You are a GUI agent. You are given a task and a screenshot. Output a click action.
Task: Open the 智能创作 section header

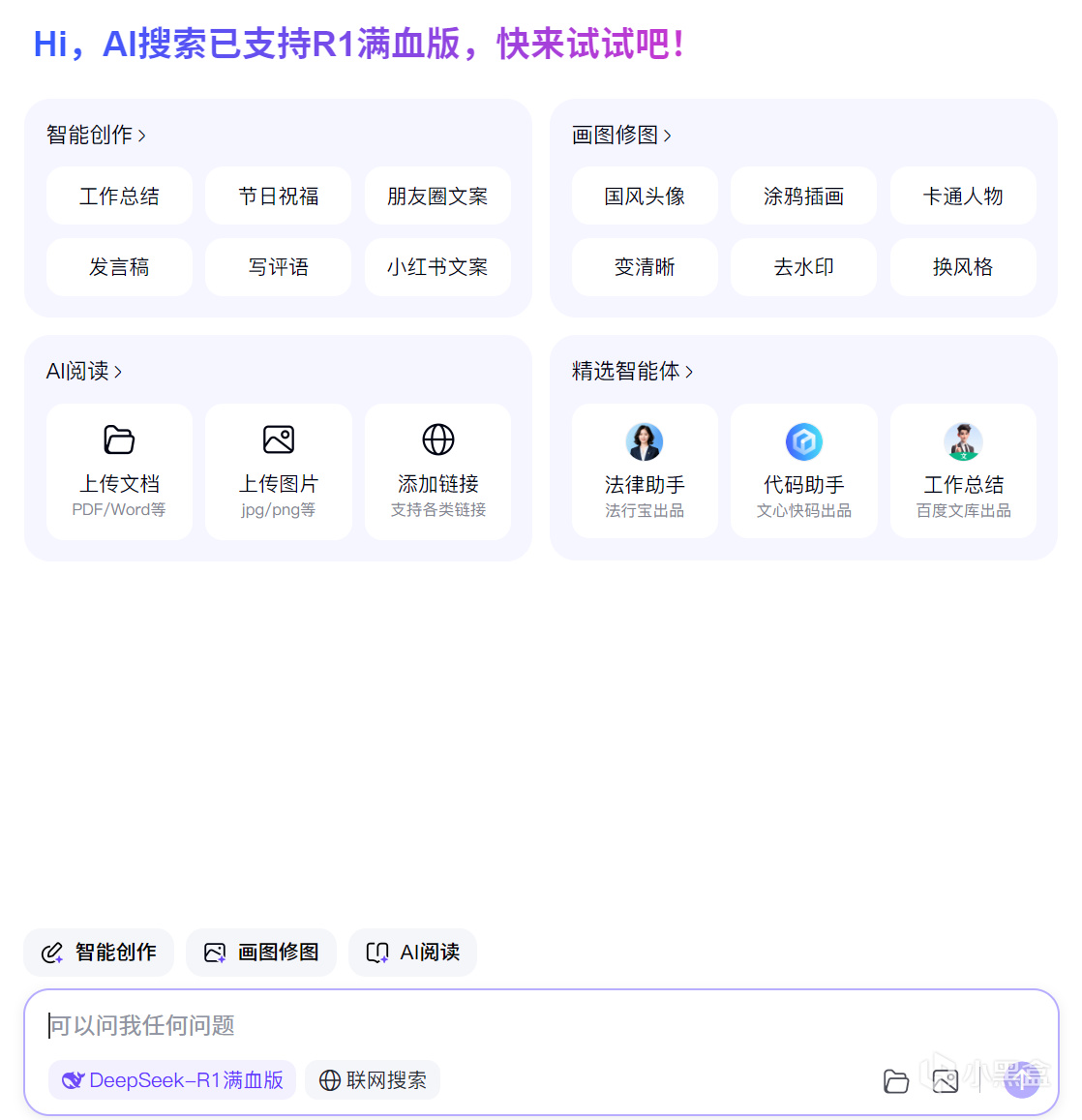(96, 136)
